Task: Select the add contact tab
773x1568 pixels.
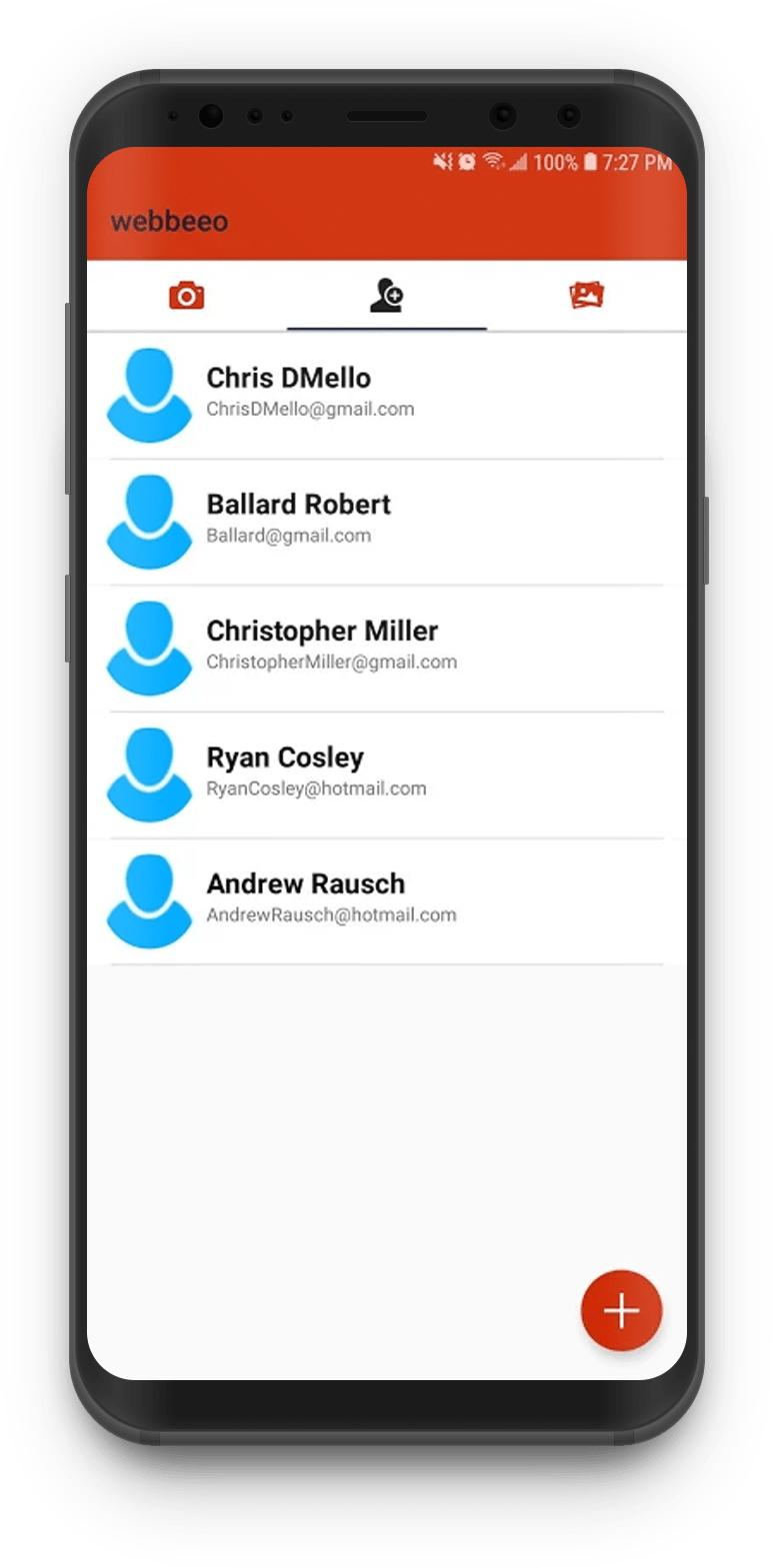Action: 386,296
